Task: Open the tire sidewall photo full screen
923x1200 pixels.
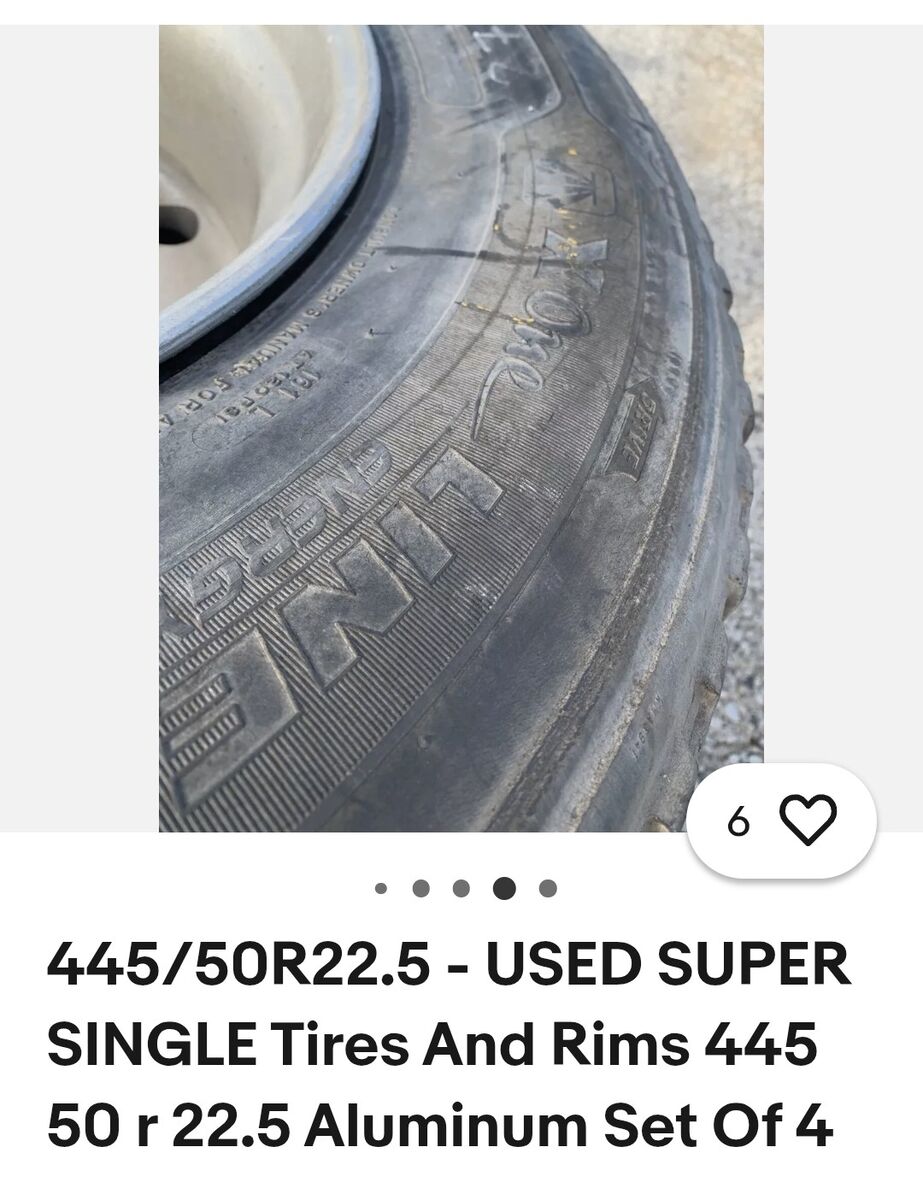Action: point(461,428)
